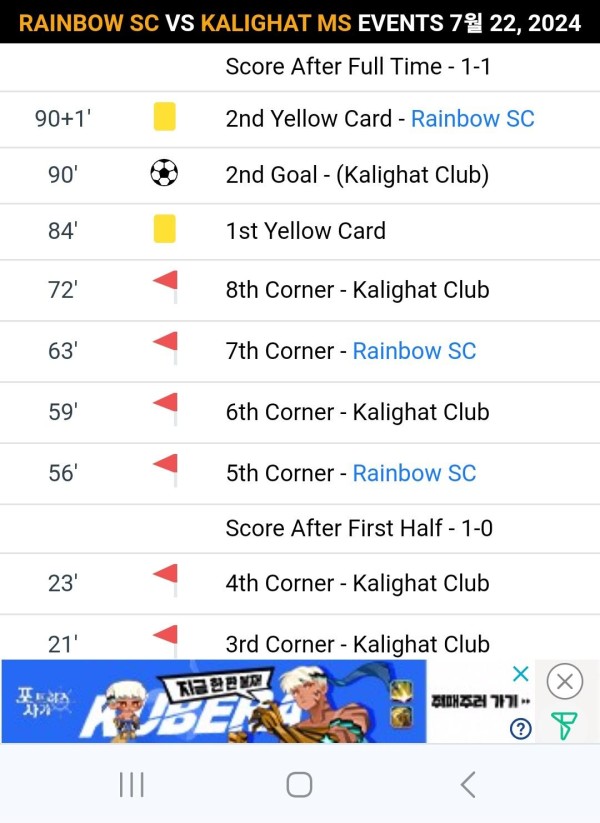Viewport: 600px width, 823px height.
Task: Tap the green ad provider icon
Action: click(x=565, y=727)
